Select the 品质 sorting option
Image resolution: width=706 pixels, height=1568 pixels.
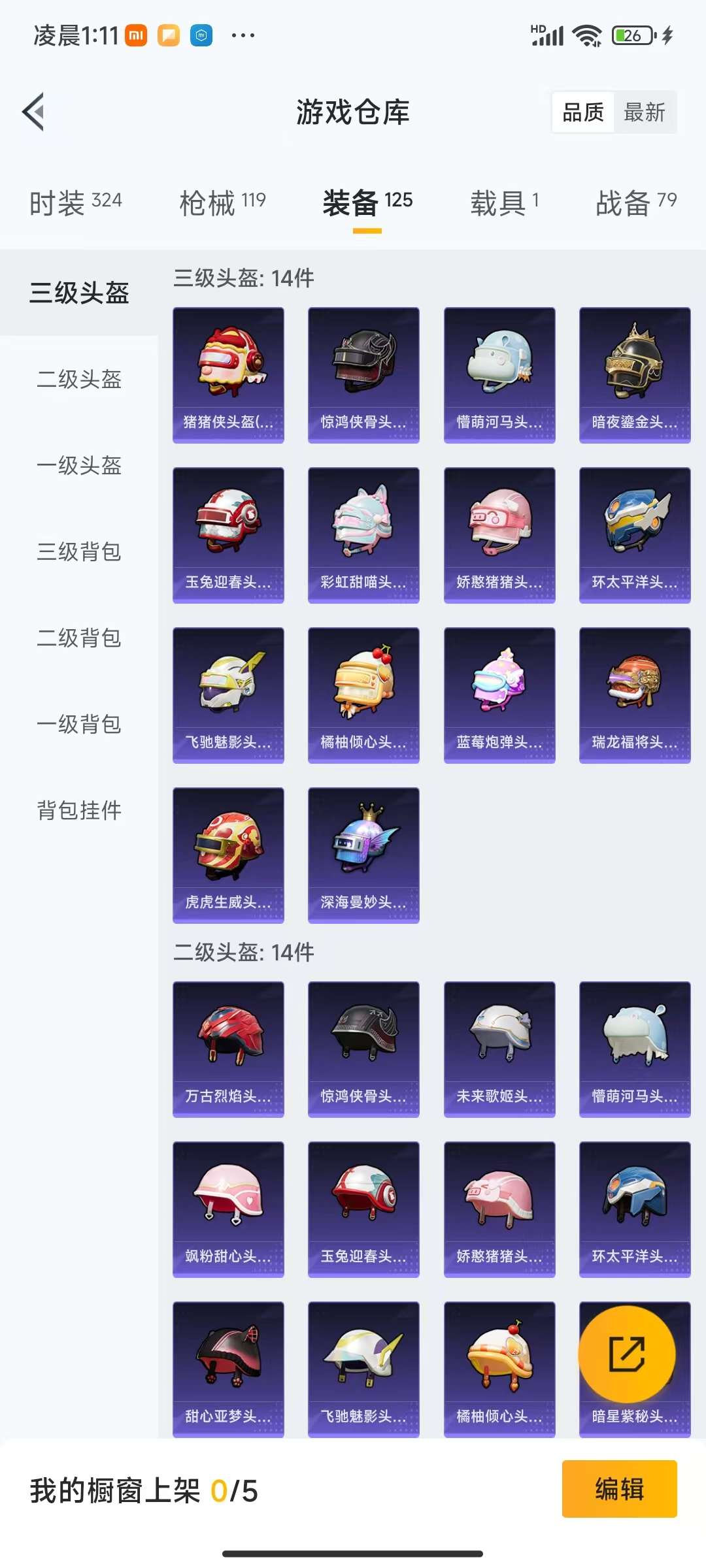tap(583, 112)
